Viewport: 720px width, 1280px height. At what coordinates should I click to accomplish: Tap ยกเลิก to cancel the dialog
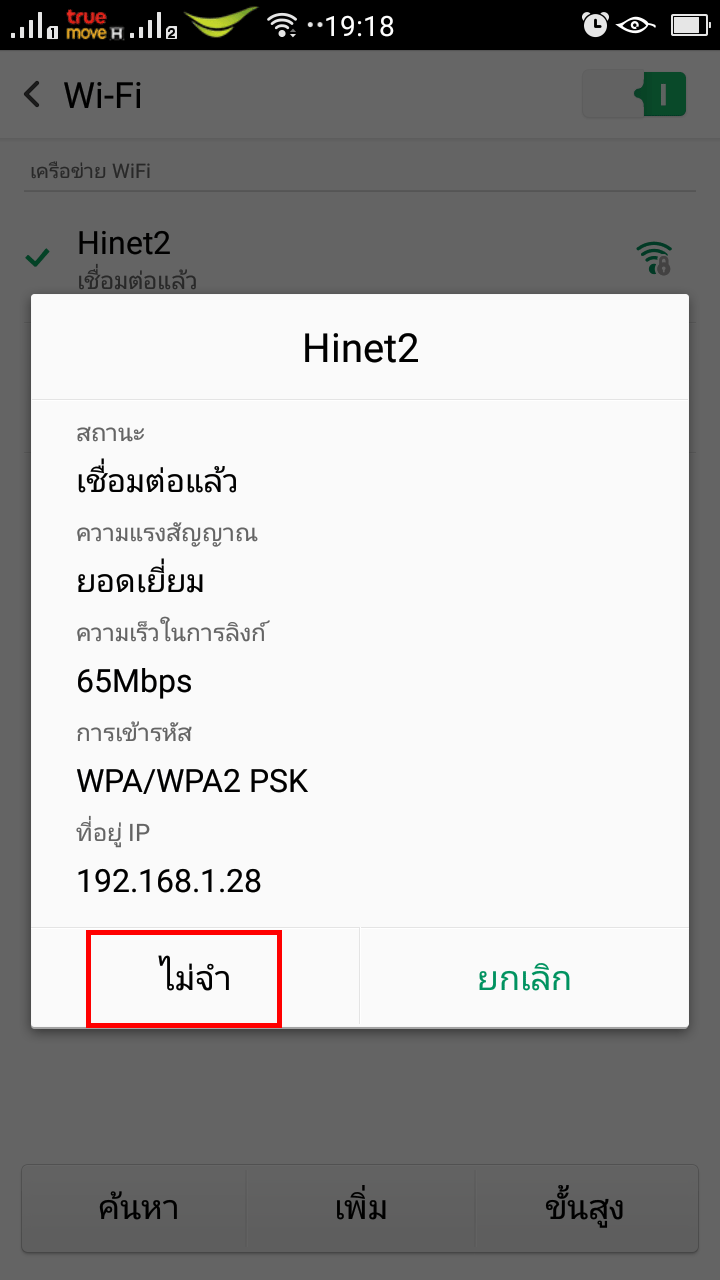click(x=524, y=977)
